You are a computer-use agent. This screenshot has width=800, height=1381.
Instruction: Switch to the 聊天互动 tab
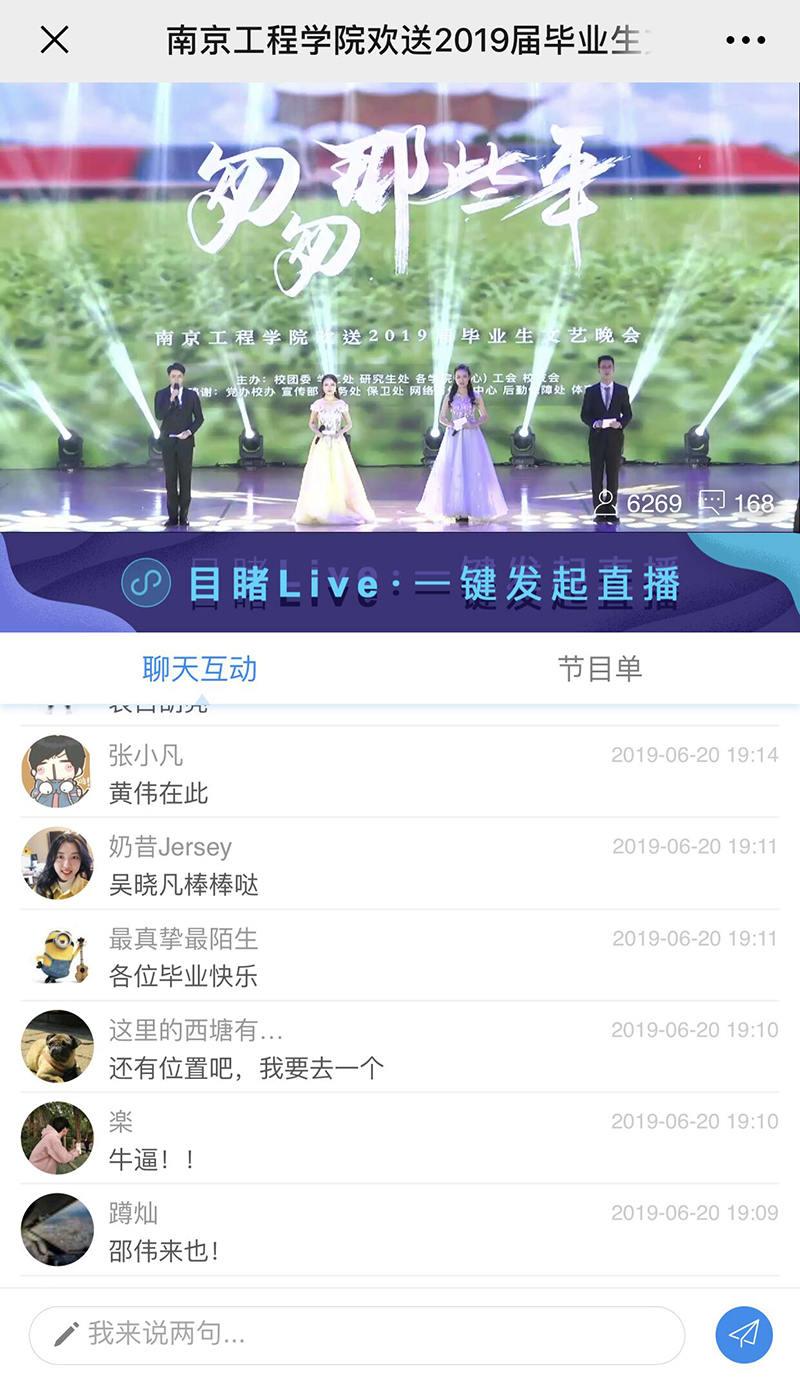(200, 669)
